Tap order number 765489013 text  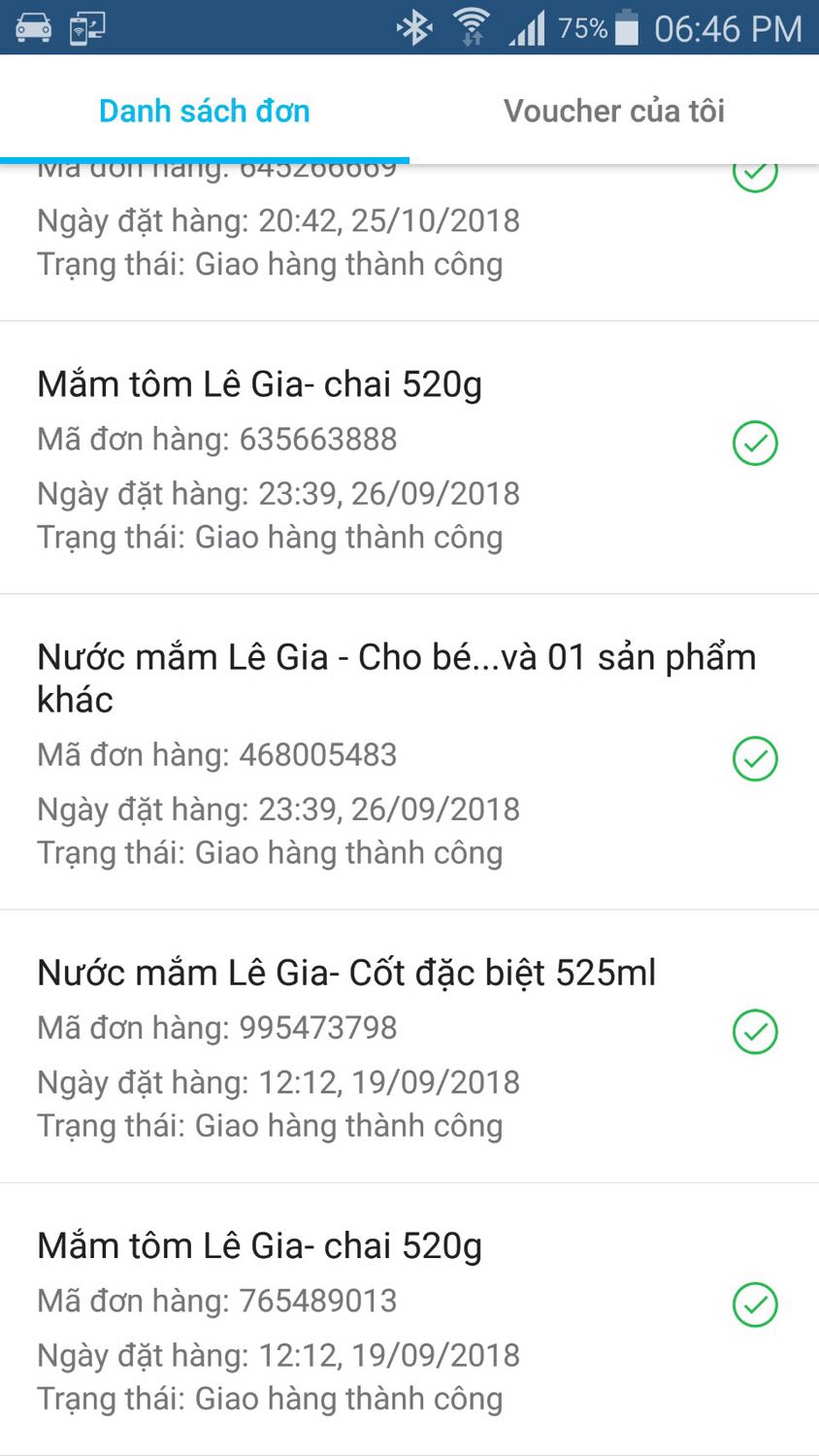click(216, 1301)
